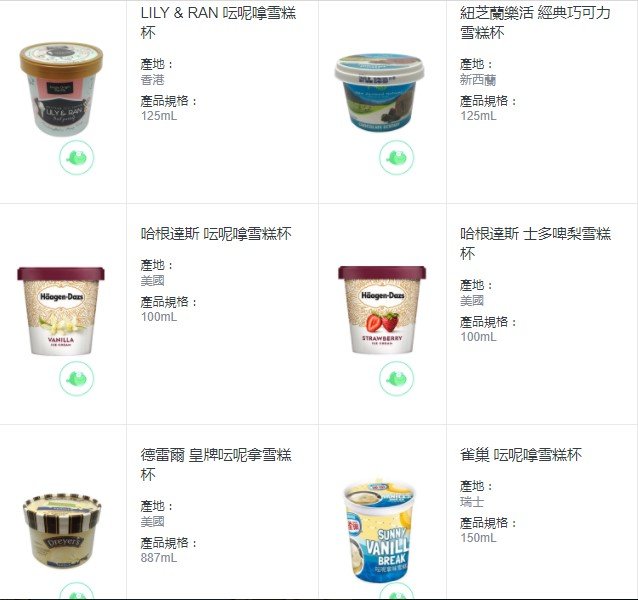Tap the green badge icon under Häagen-Dazs Strawberry

pos(396,378)
